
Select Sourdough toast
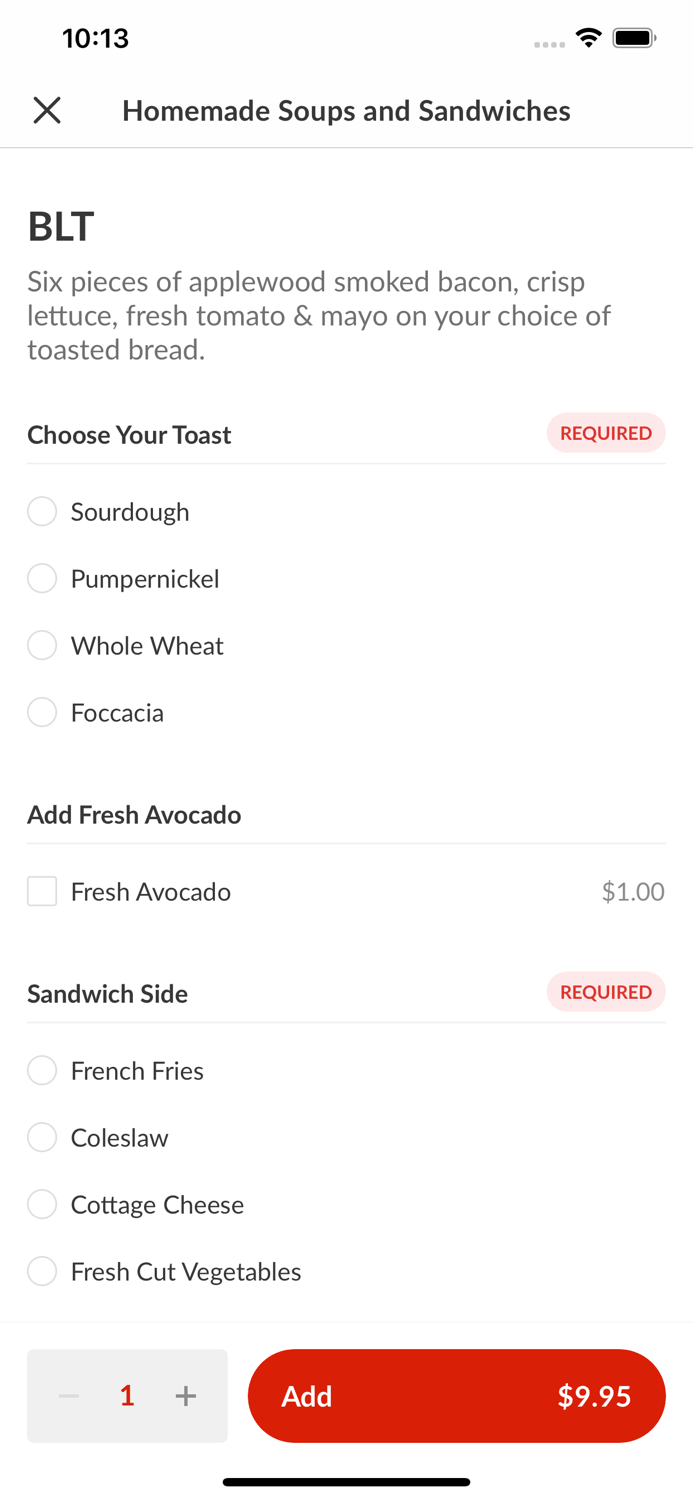(42, 512)
